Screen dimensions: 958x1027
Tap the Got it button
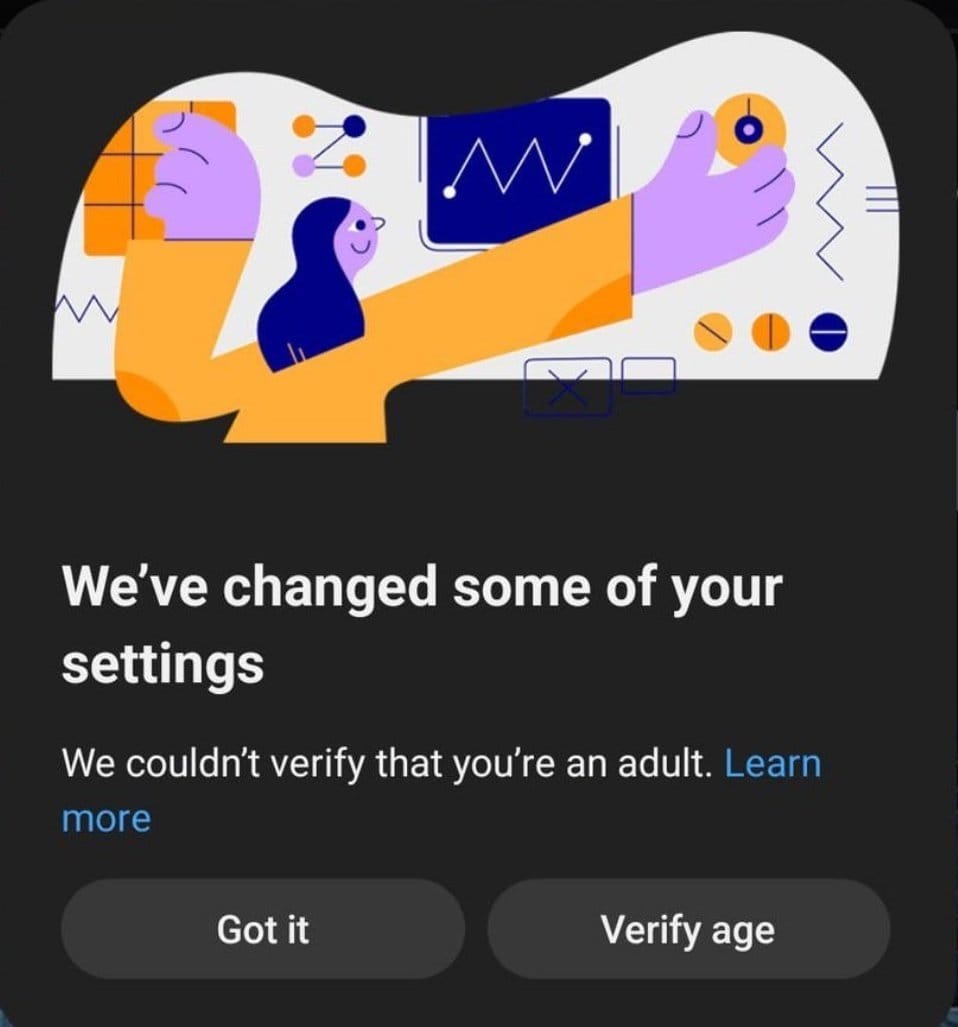263,930
